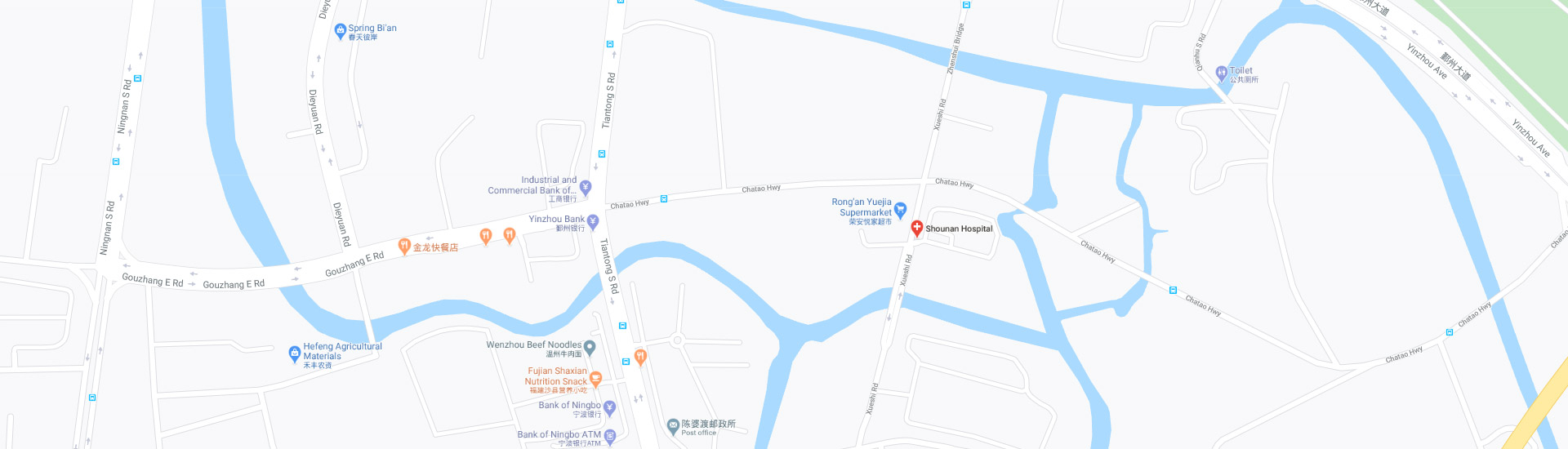Image resolution: width=1568 pixels, height=449 pixels.
Task: Tap the Yinzhou Bank marker
Action: pos(593,220)
